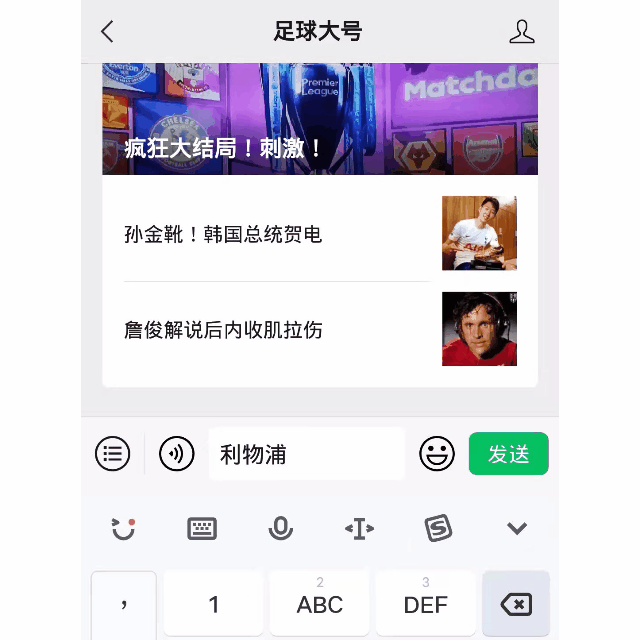
Task: Open the keyboard cursor movement tool
Action: click(359, 528)
